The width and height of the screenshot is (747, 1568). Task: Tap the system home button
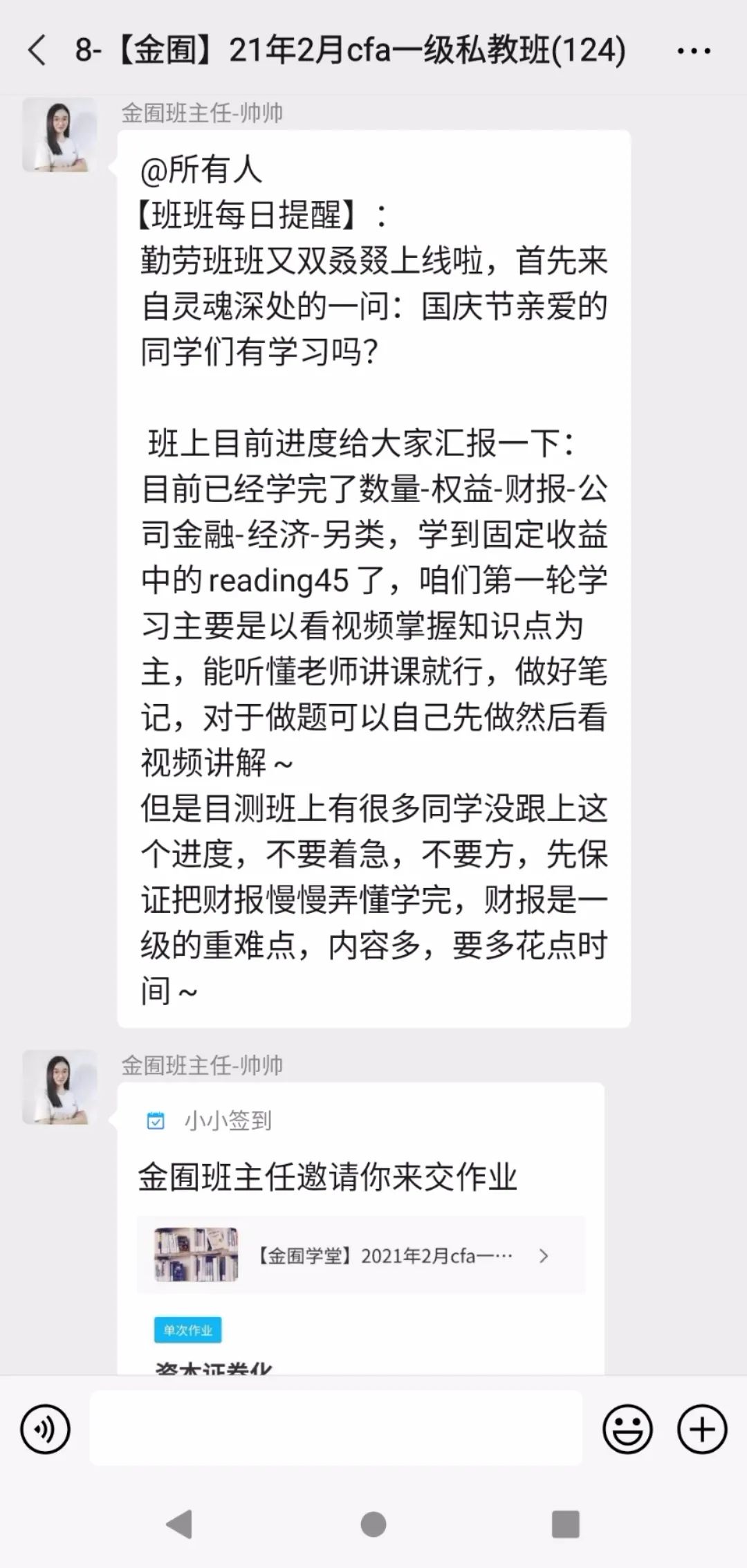coord(373,1524)
